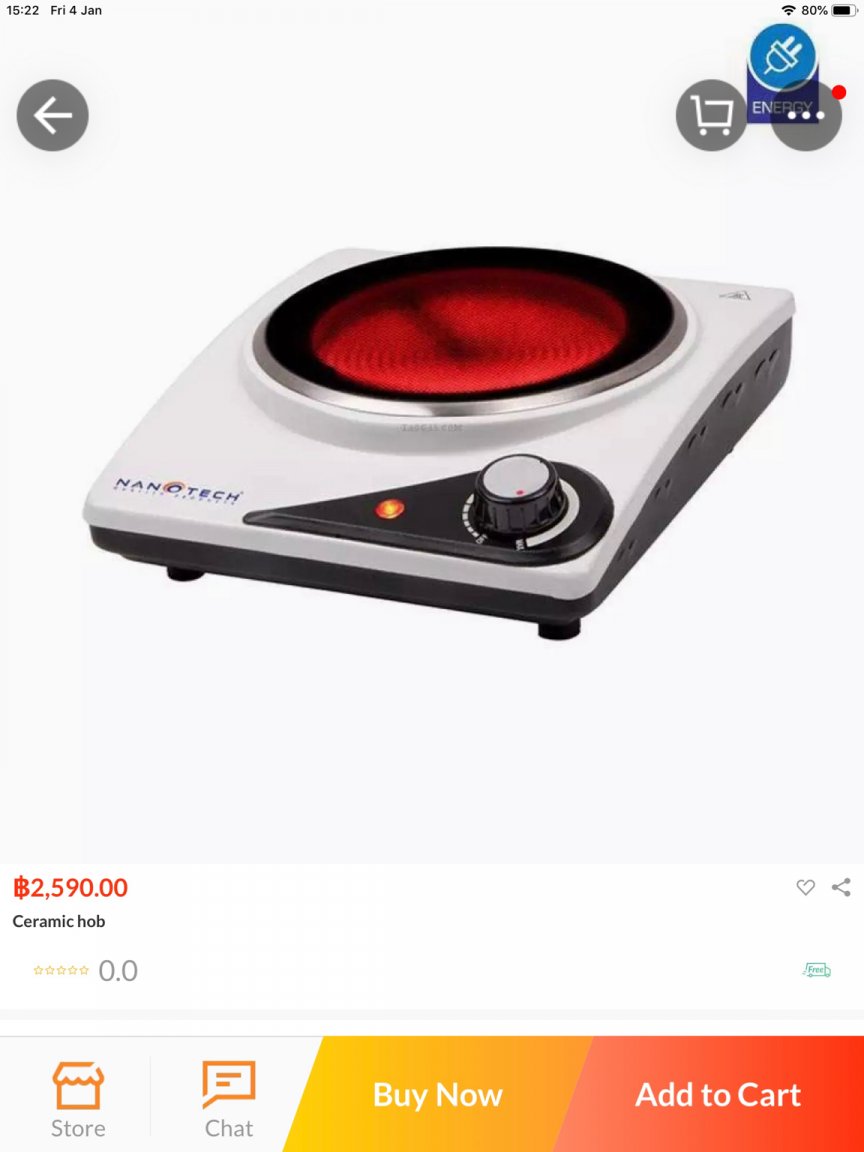Add Ceramic hob to wishlist heart
This screenshot has height=1152, width=864.
pyautogui.click(x=805, y=887)
